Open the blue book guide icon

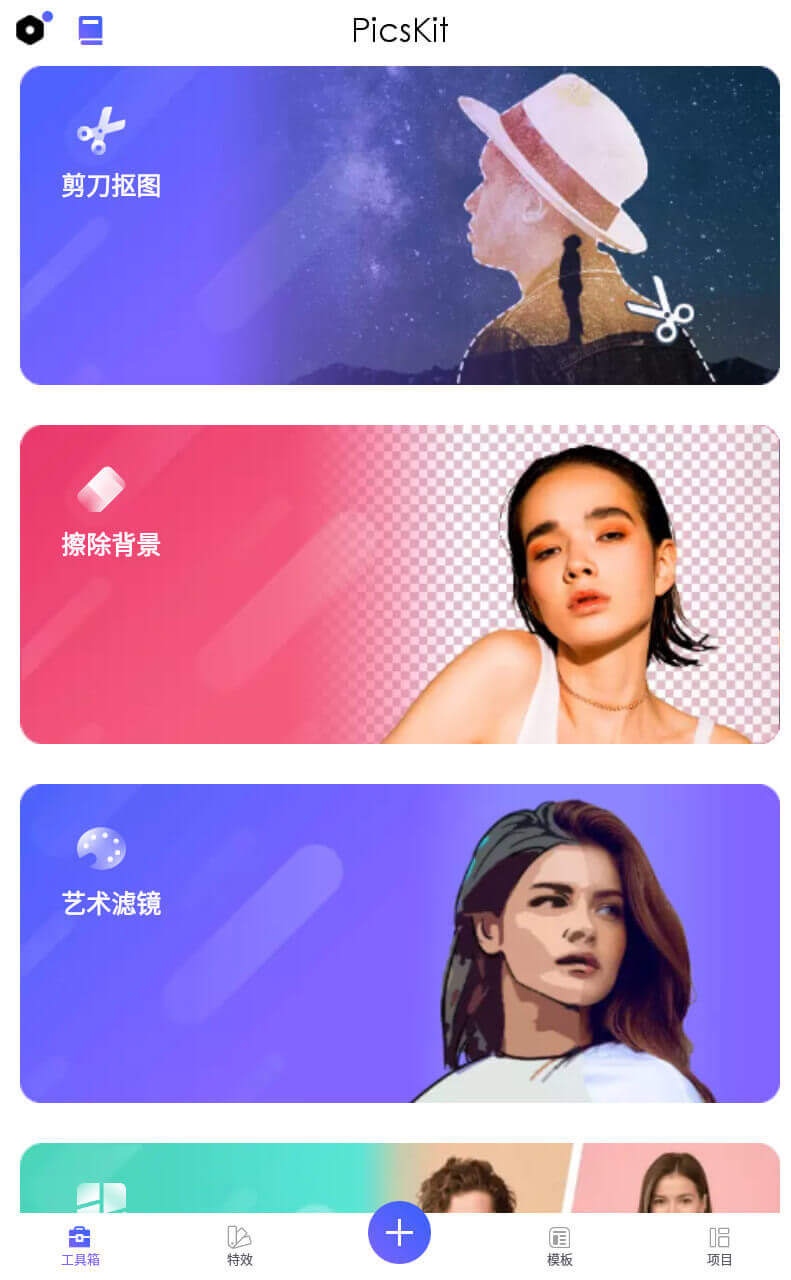[x=91, y=30]
